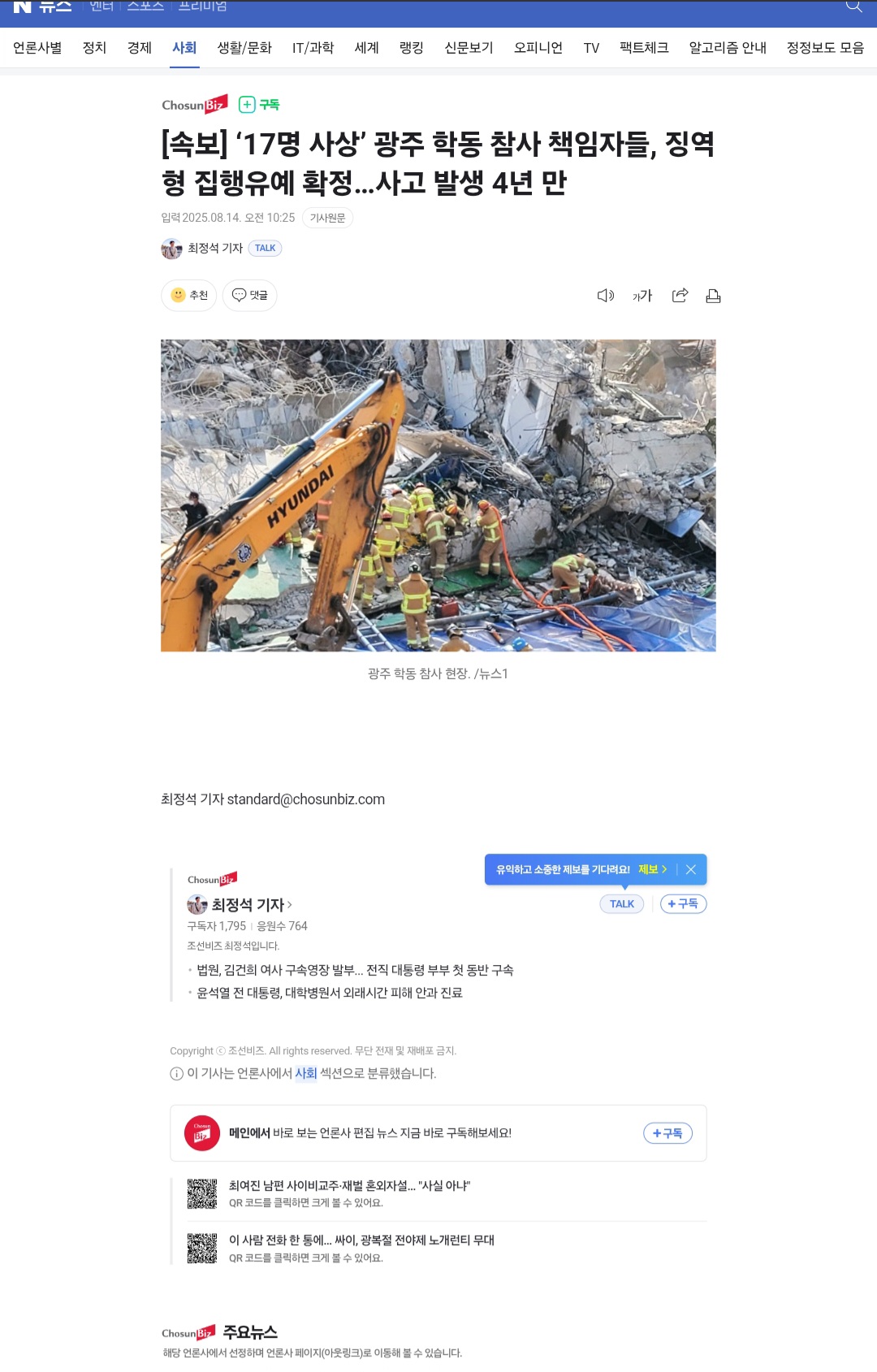Toggle subscription to ChosunBiz at article top
Viewport: 877px width, 1372px height.
(x=259, y=104)
